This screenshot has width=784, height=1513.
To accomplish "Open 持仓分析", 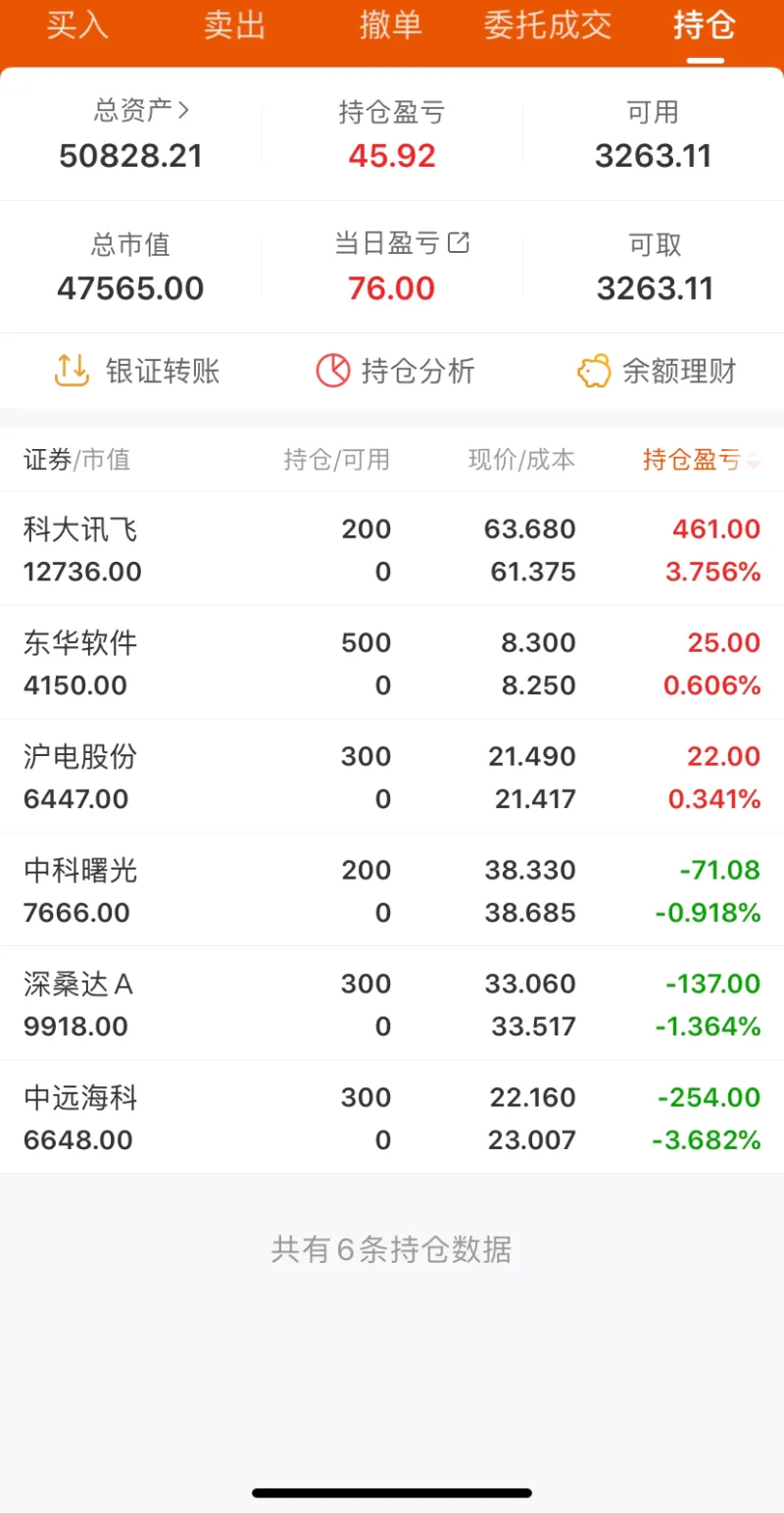I will point(395,371).
